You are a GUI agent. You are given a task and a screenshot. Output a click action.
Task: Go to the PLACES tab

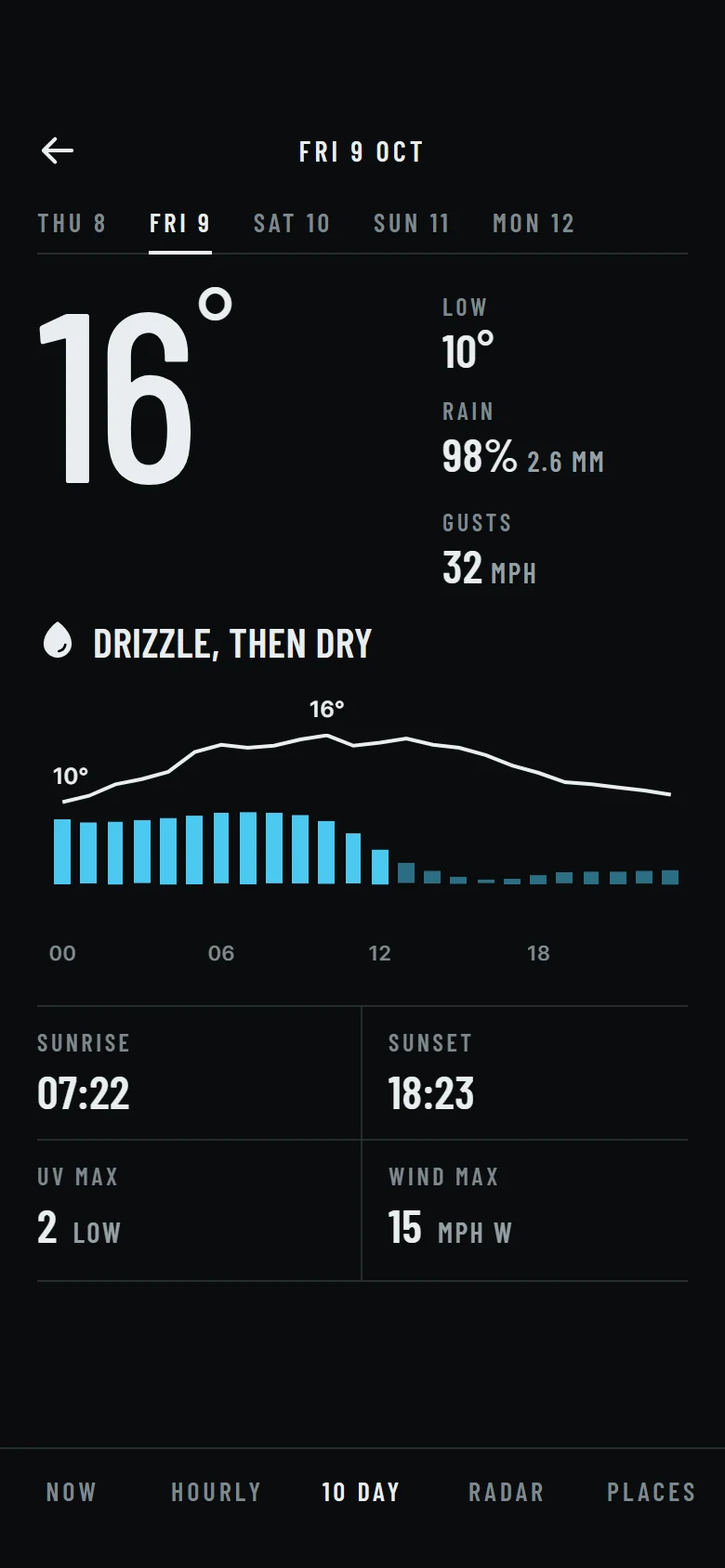coord(652,1492)
